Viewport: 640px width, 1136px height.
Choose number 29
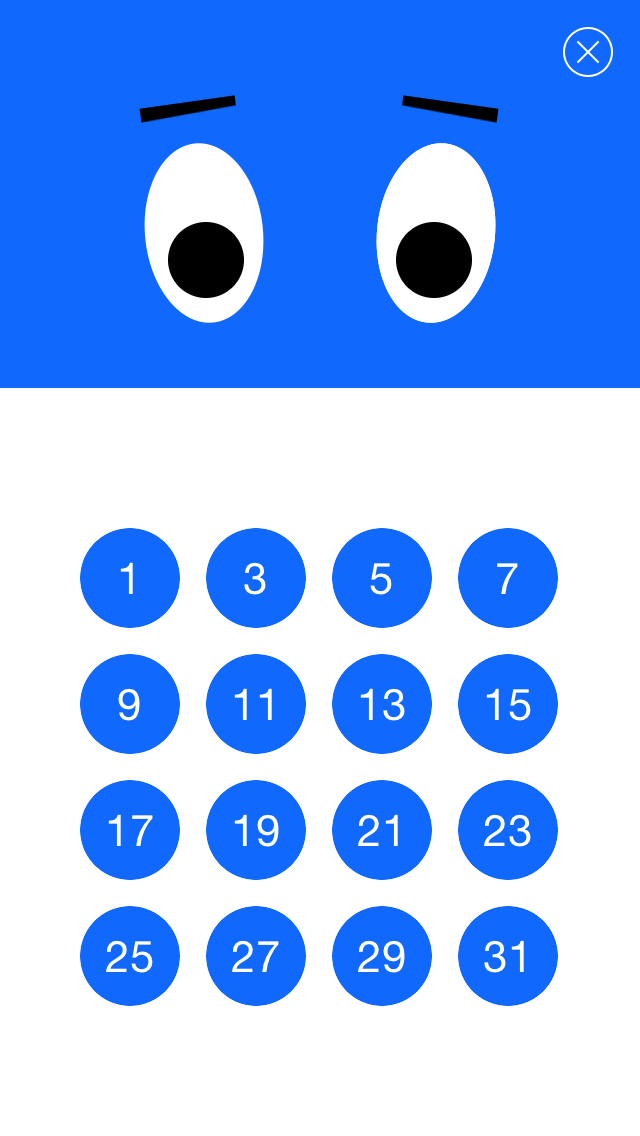pos(382,956)
